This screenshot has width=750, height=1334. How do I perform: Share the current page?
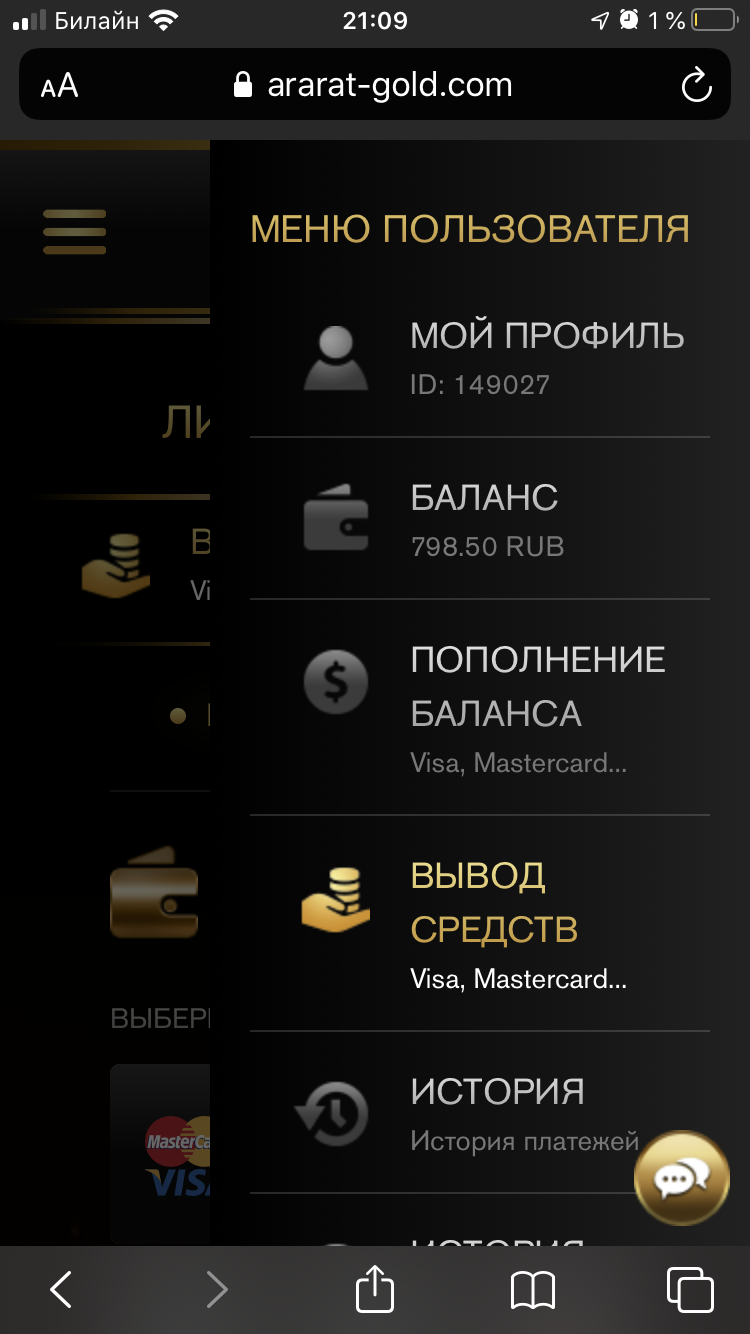tap(375, 1288)
